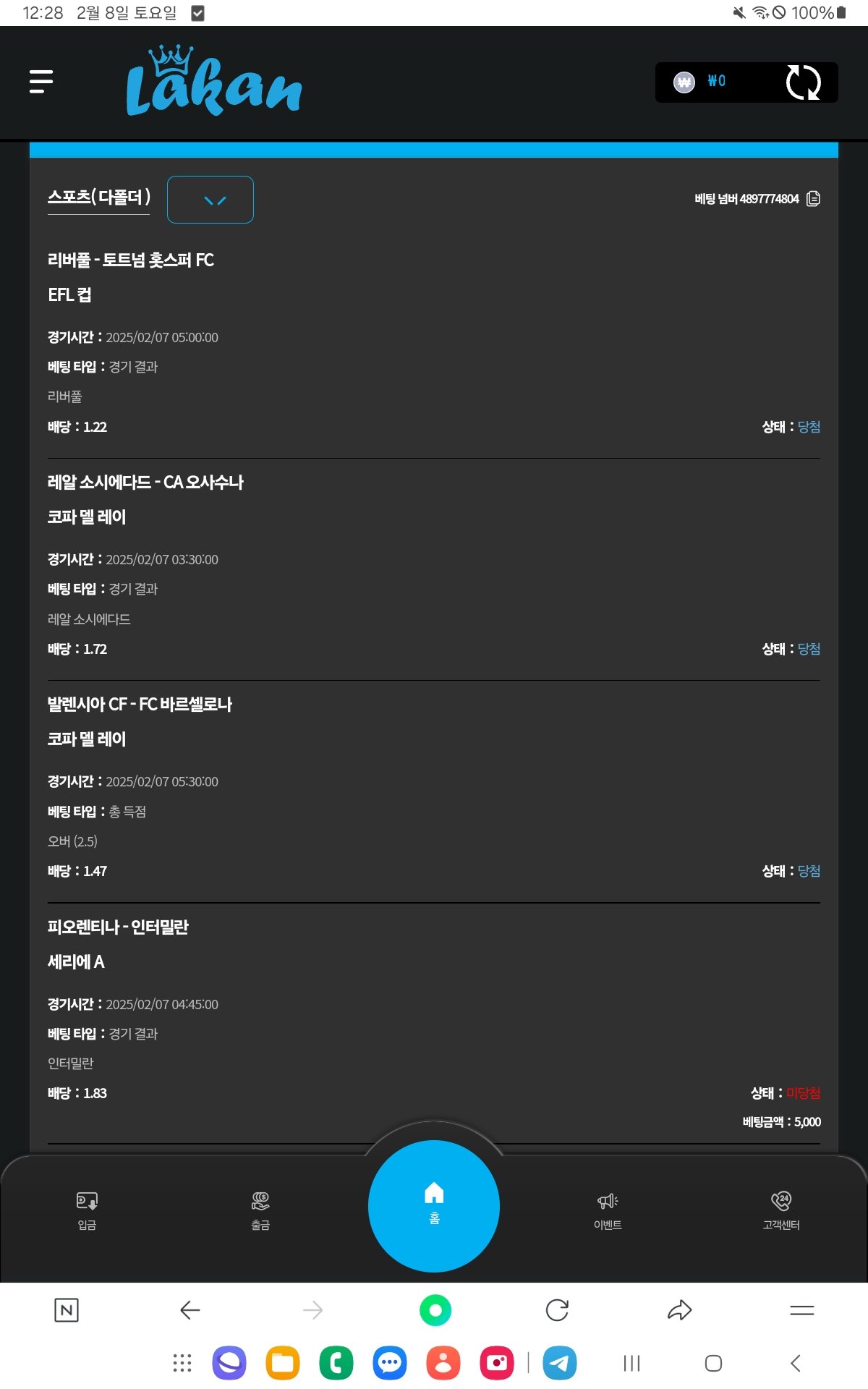868x1389 pixels.
Task: Refresh the ₩0 balance
Action: pyautogui.click(x=803, y=82)
